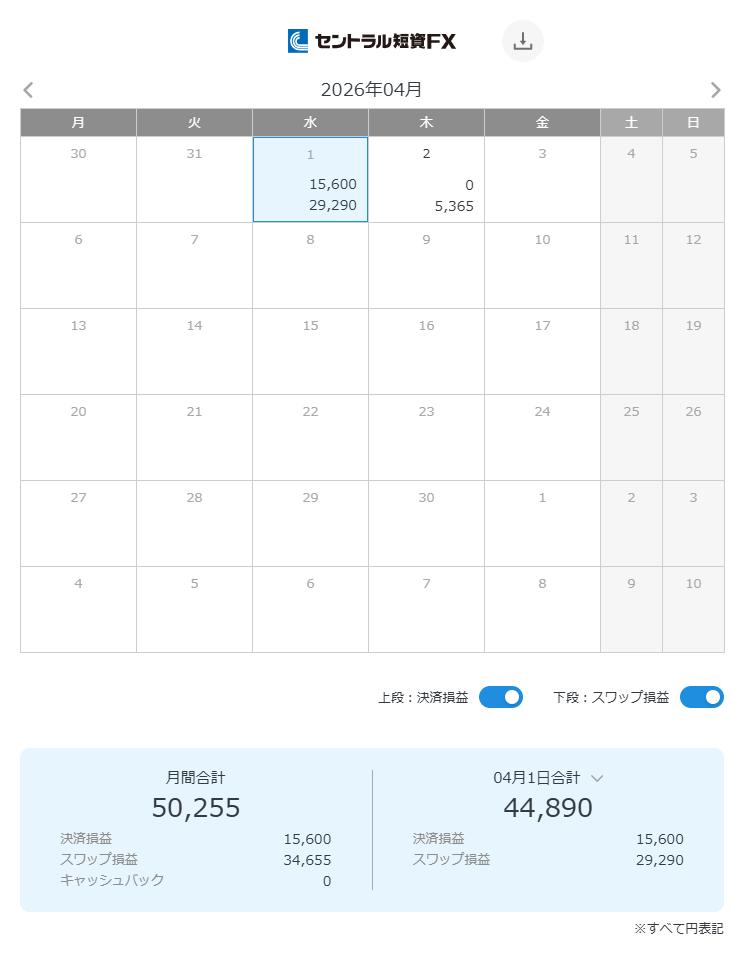Toggle the 上段：決済損益 switch off
The width and height of the screenshot is (744, 957).
[x=501, y=697]
